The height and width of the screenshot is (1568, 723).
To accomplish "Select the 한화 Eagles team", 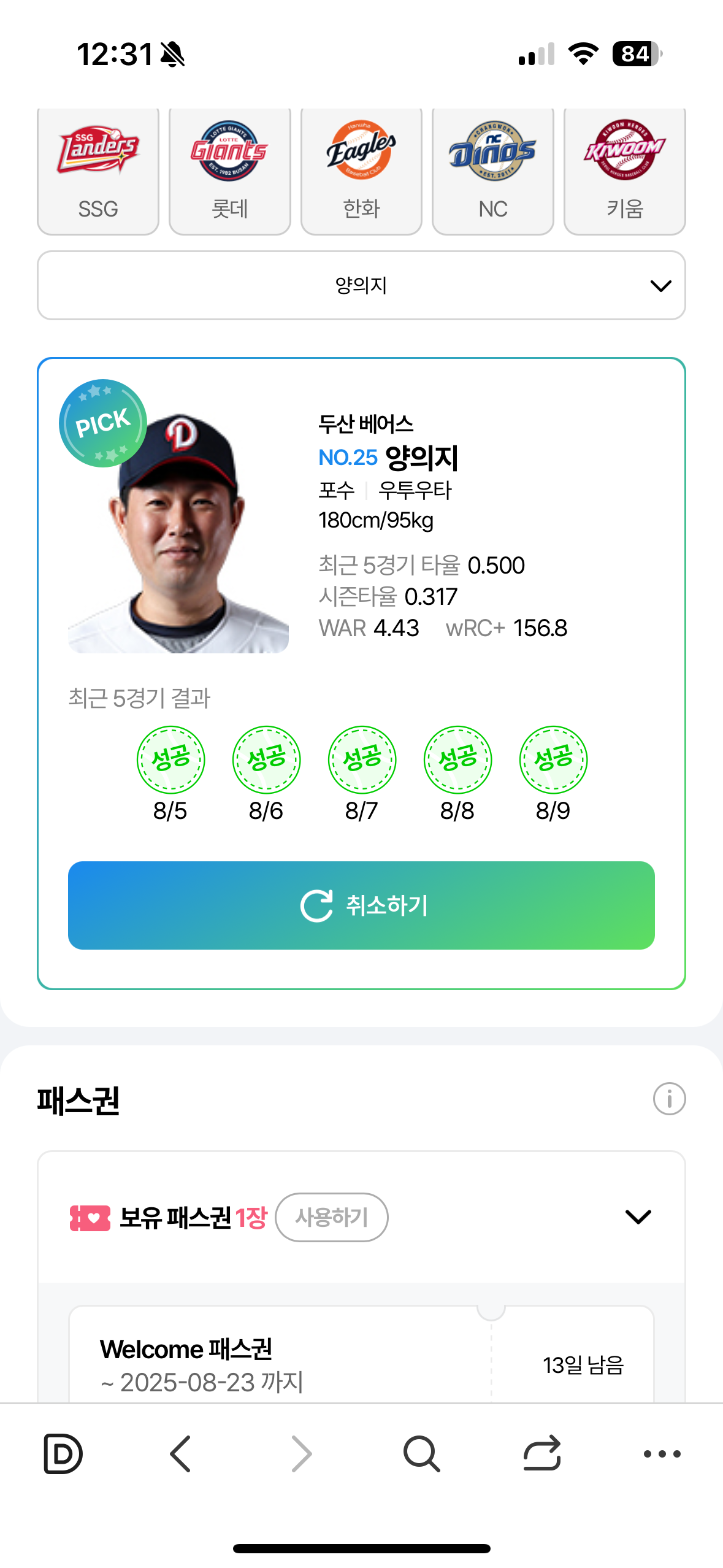I will [361, 171].
